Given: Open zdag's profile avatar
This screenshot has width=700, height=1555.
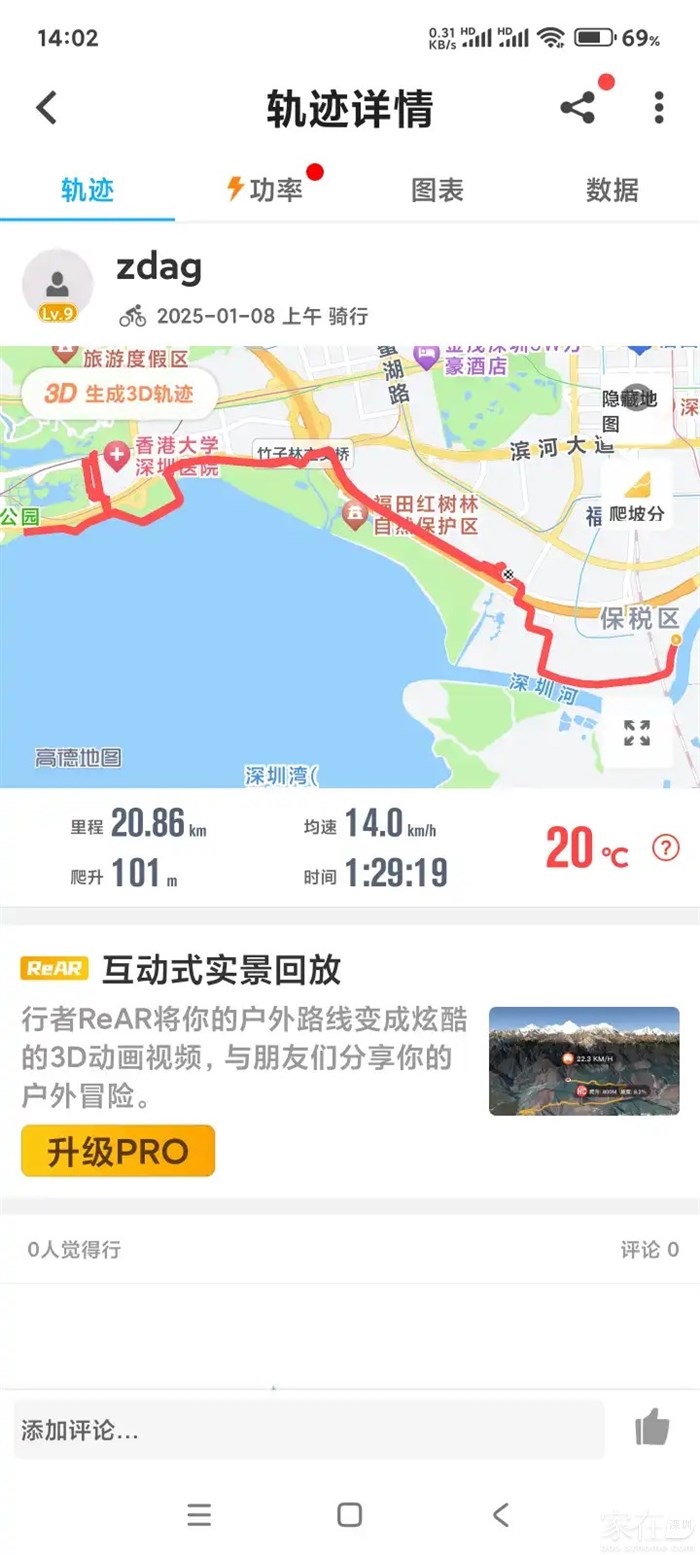Looking at the screenshot, I should 57,285.
